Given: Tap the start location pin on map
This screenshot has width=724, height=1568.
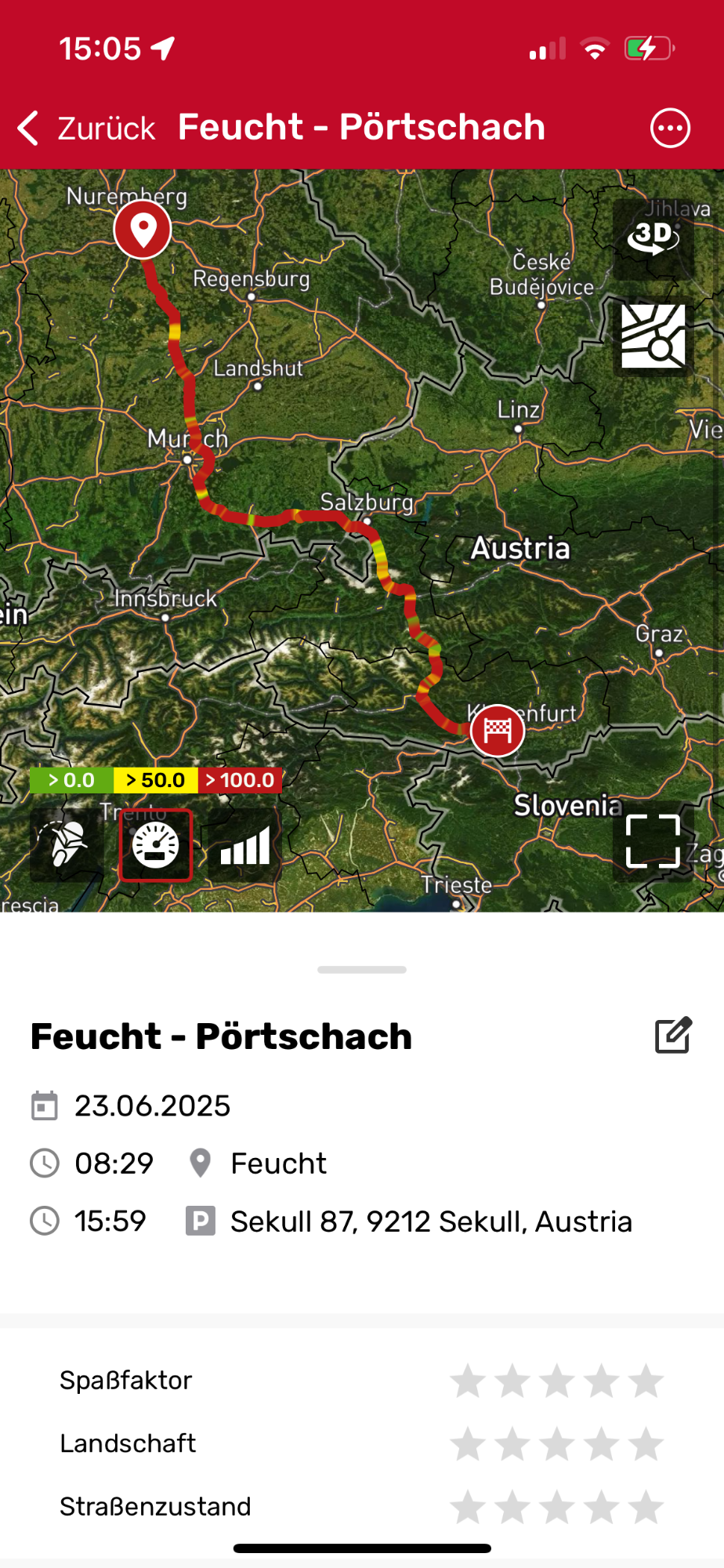Looking at the screenshot, I should coord(143,229).
